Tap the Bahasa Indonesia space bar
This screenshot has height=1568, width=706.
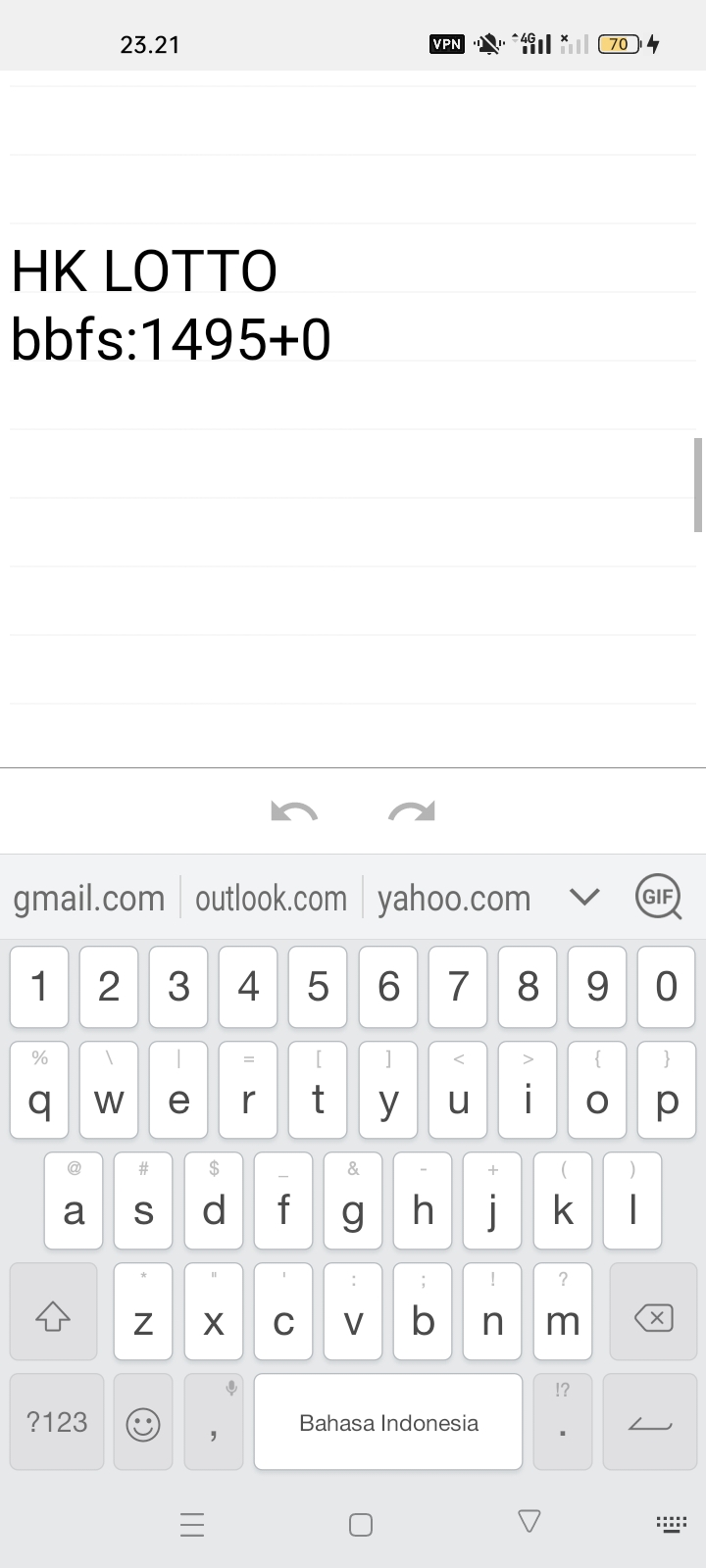388,1422
